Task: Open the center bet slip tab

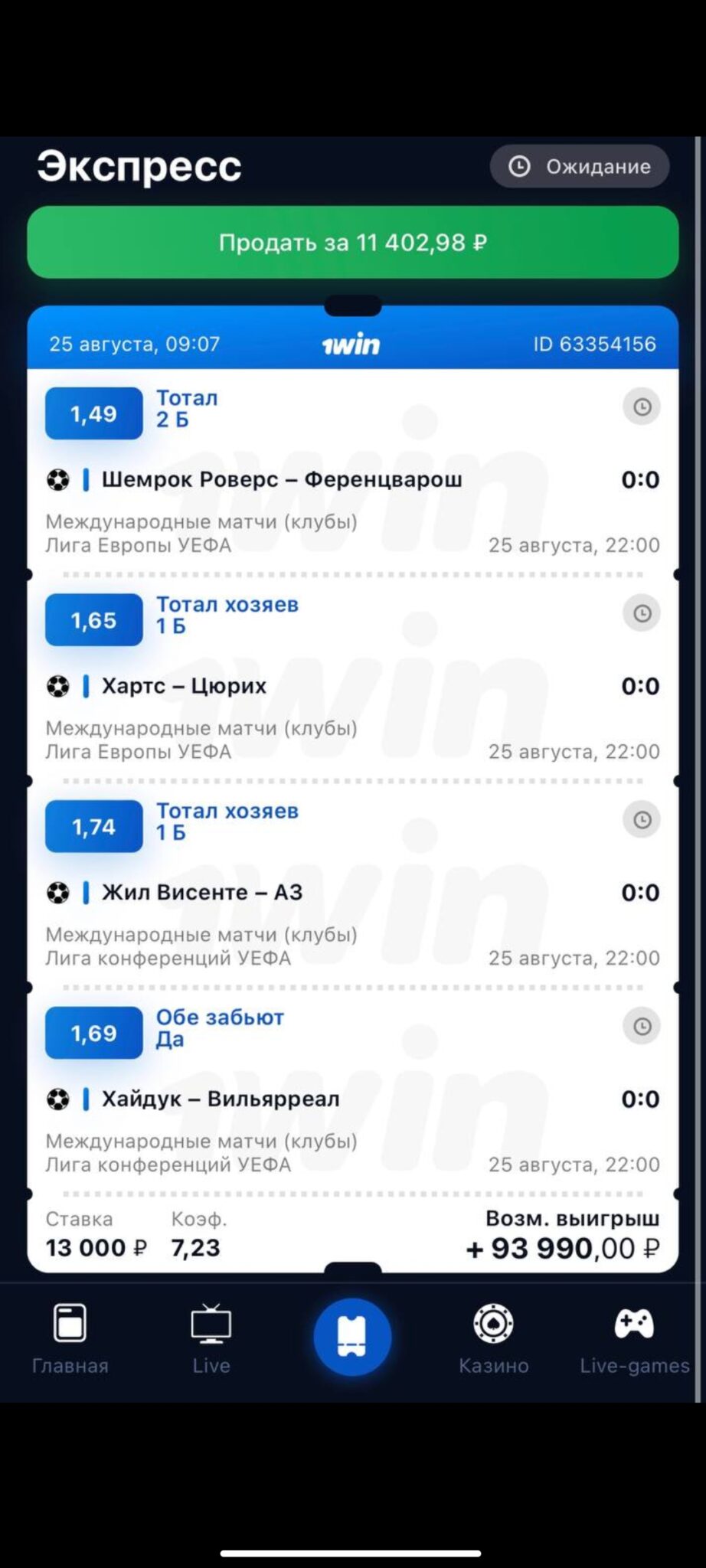Action: [352, 1337]
